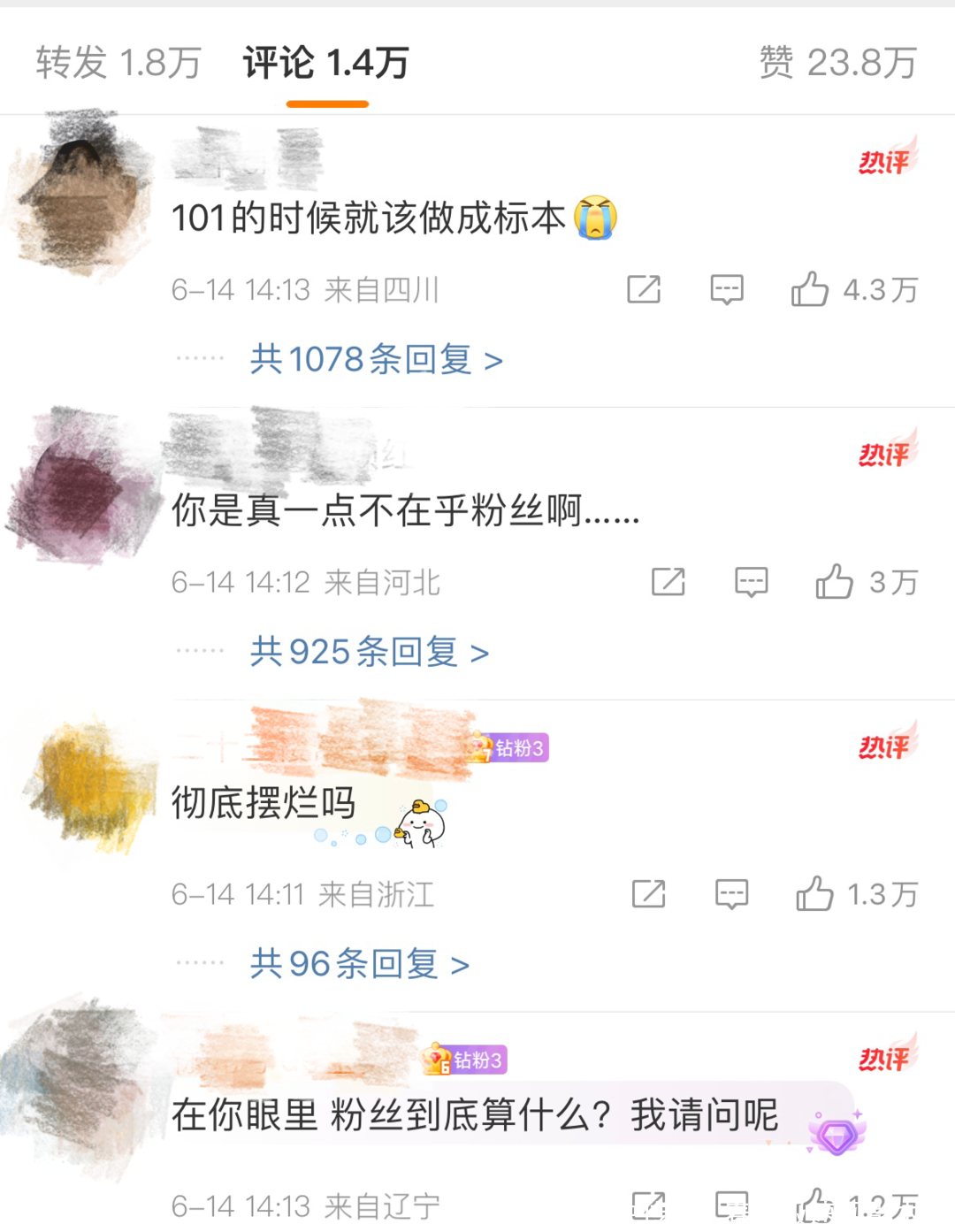Open the 赞 23.8万 tab
The height and width of the screenshot is (1232, 955).
(x=837, y=63)
